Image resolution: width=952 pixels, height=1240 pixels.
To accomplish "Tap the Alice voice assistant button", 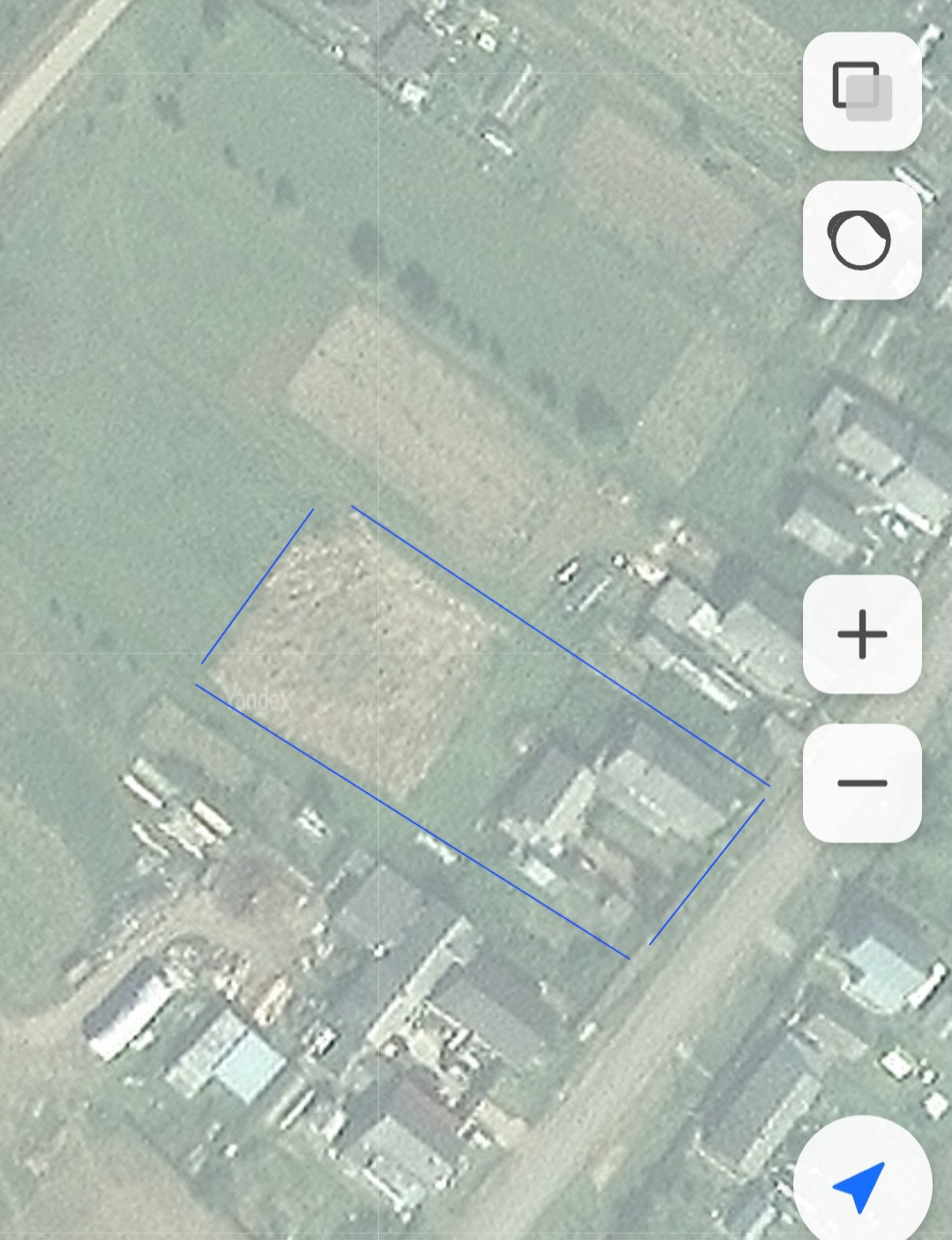I will coord(862,240).
